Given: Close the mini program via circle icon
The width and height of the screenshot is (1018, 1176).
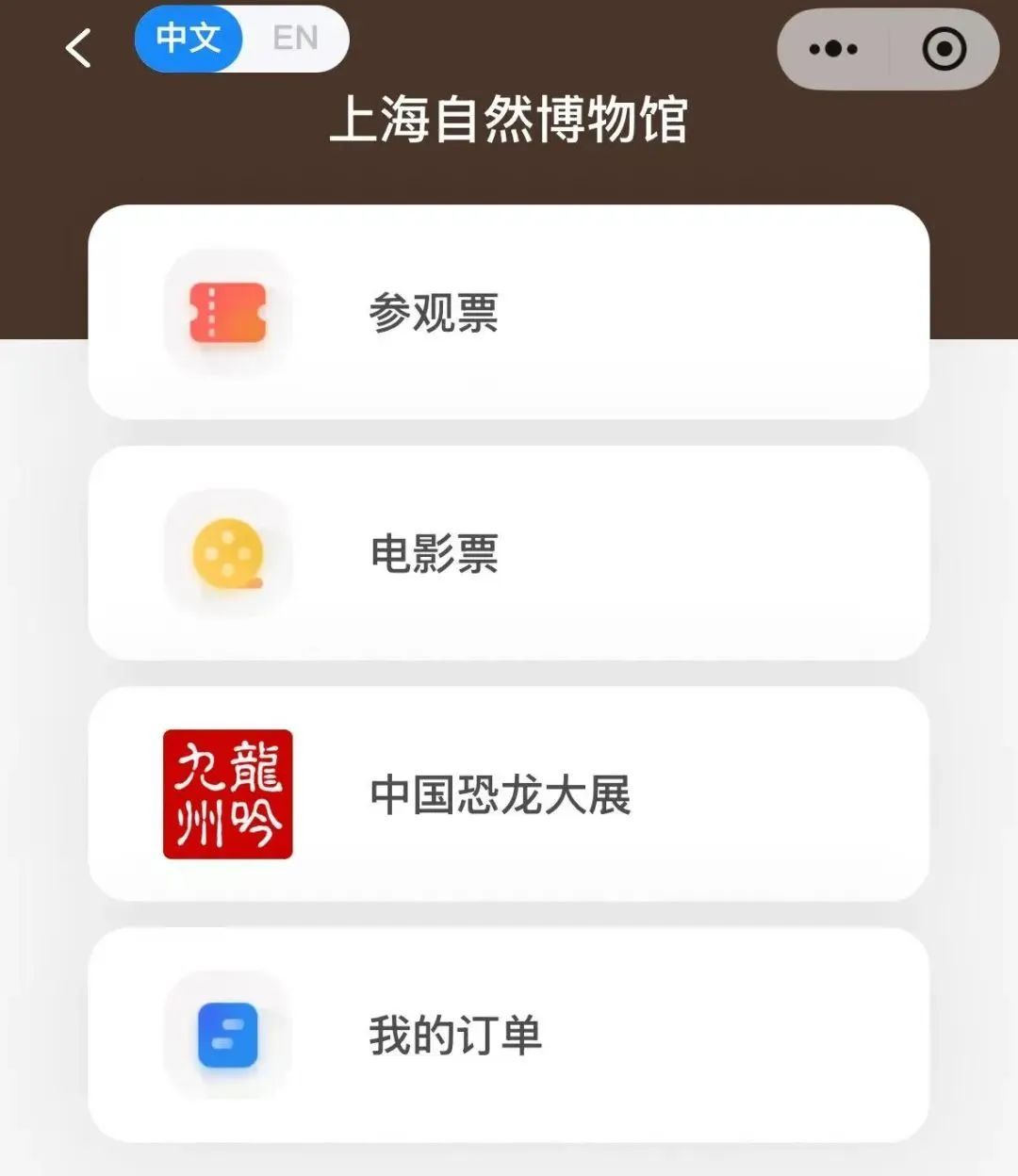Looking at the screenshot, I should [x=944, y=49].
